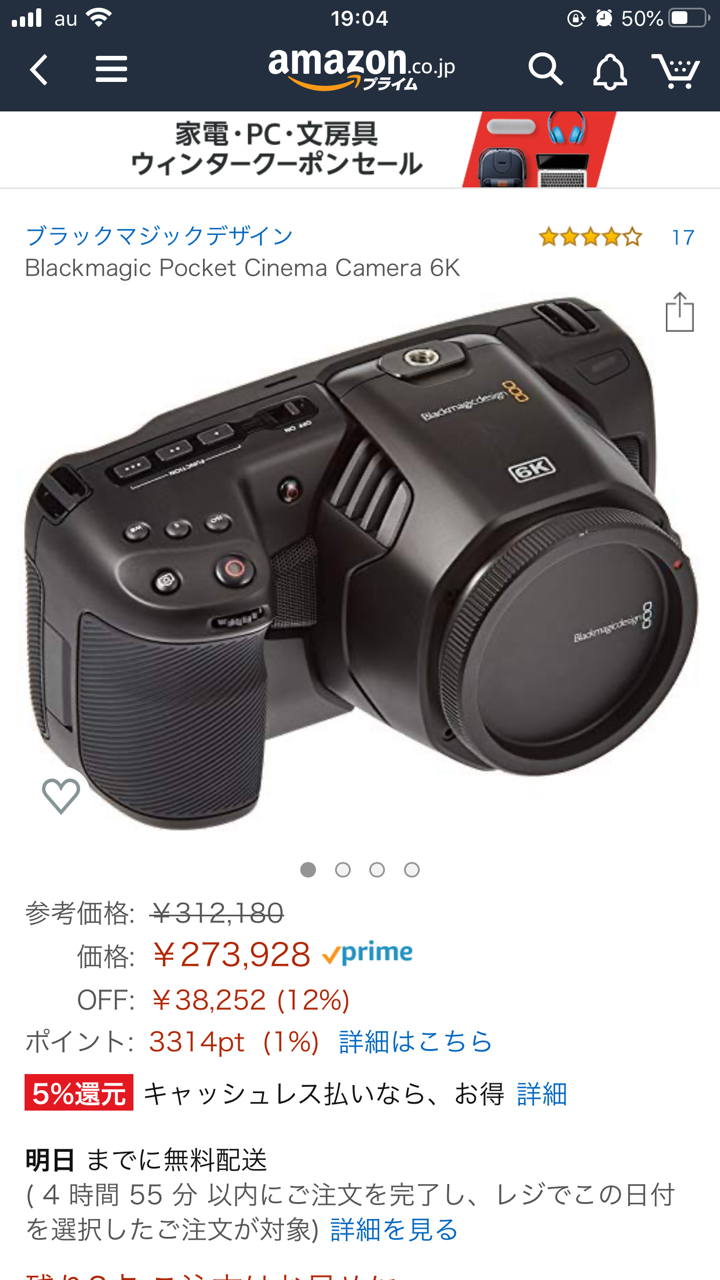The image size is (720, 1280).
Task: View the 17 customer star ratings
Action: [616, 237]
